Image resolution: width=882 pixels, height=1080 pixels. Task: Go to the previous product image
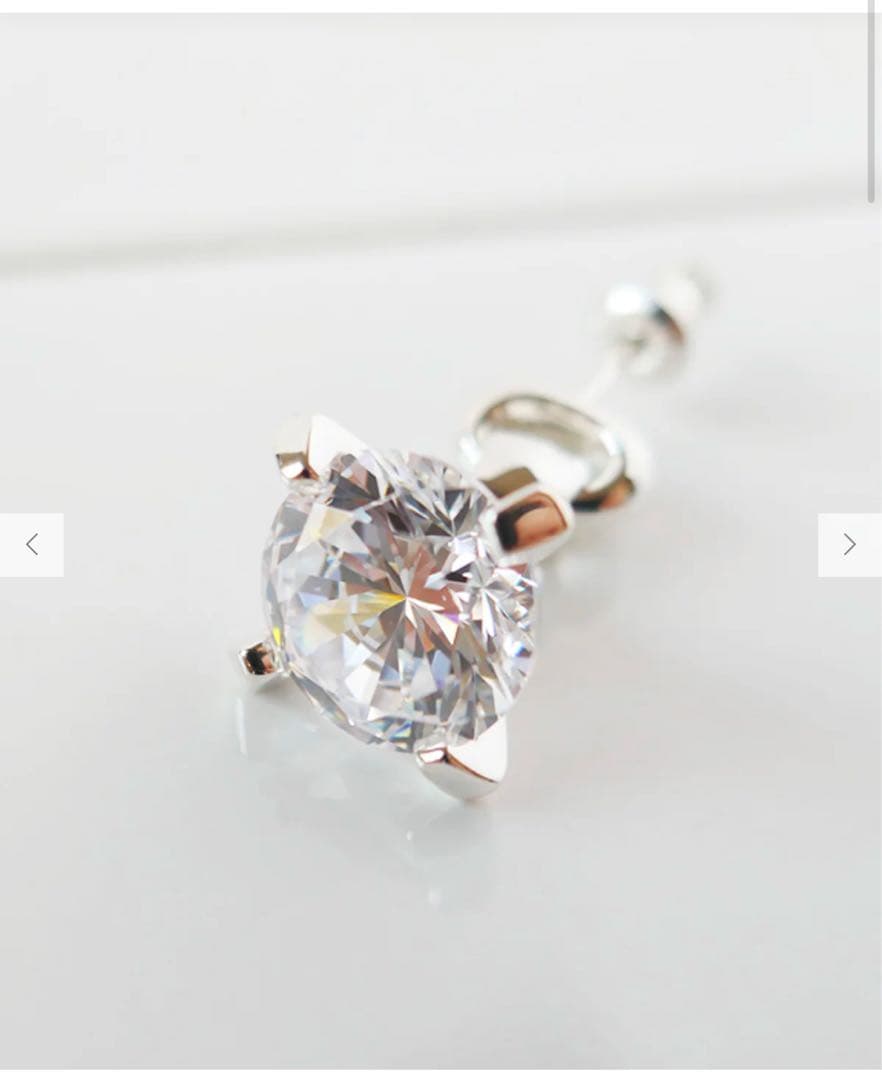pyautogui.click(x=31, y=545)
